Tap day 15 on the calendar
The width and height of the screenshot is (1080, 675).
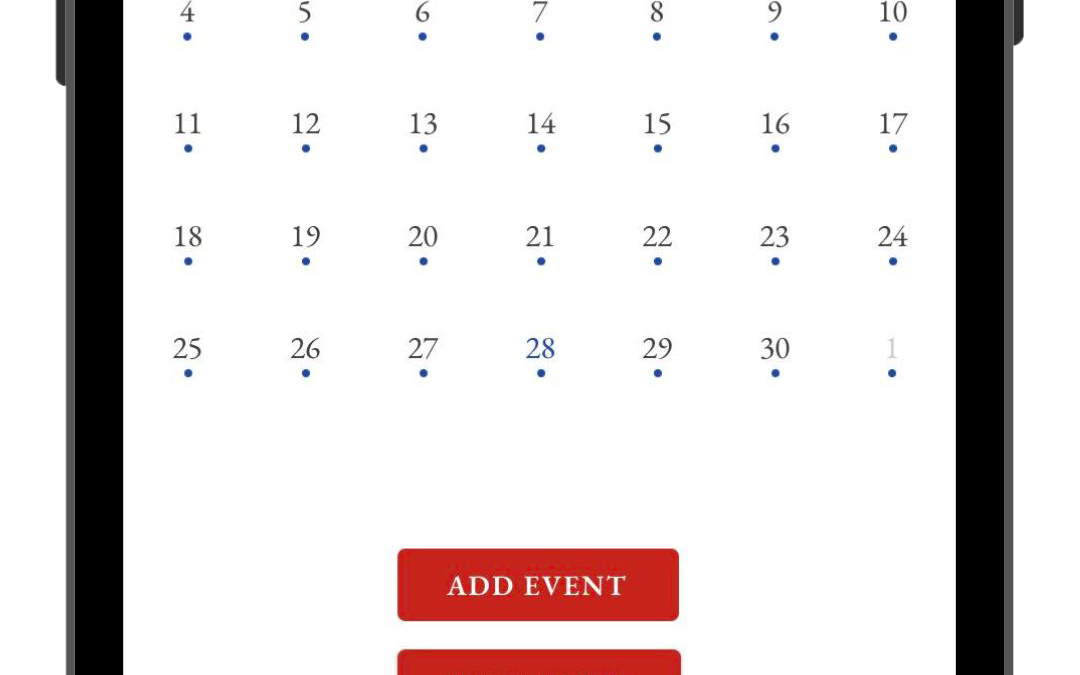click(x=657, y=125)
